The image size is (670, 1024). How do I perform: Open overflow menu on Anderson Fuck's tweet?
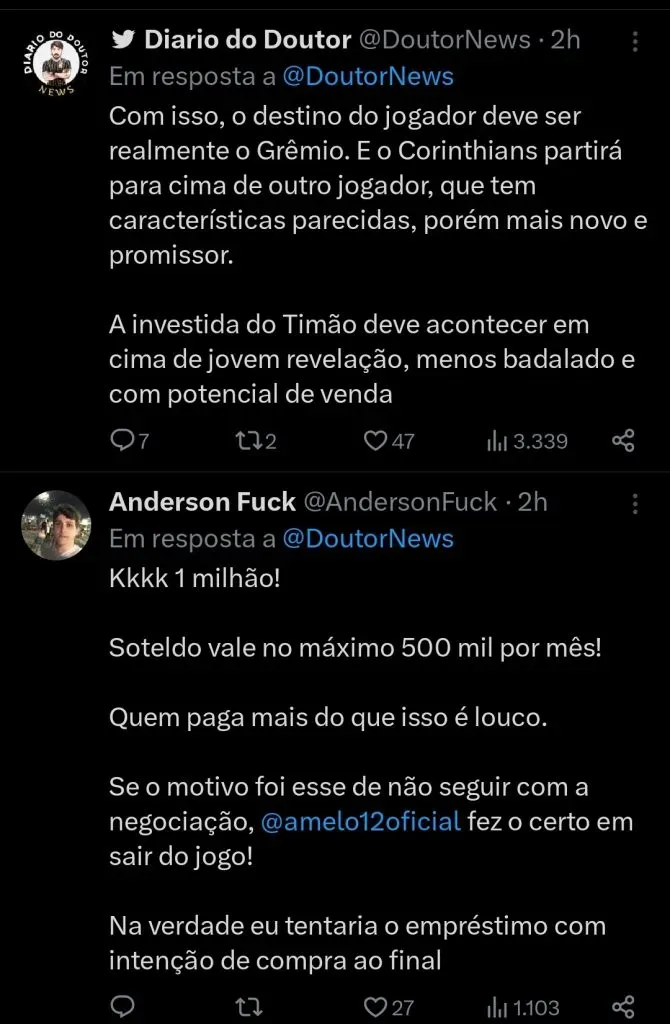634,503
